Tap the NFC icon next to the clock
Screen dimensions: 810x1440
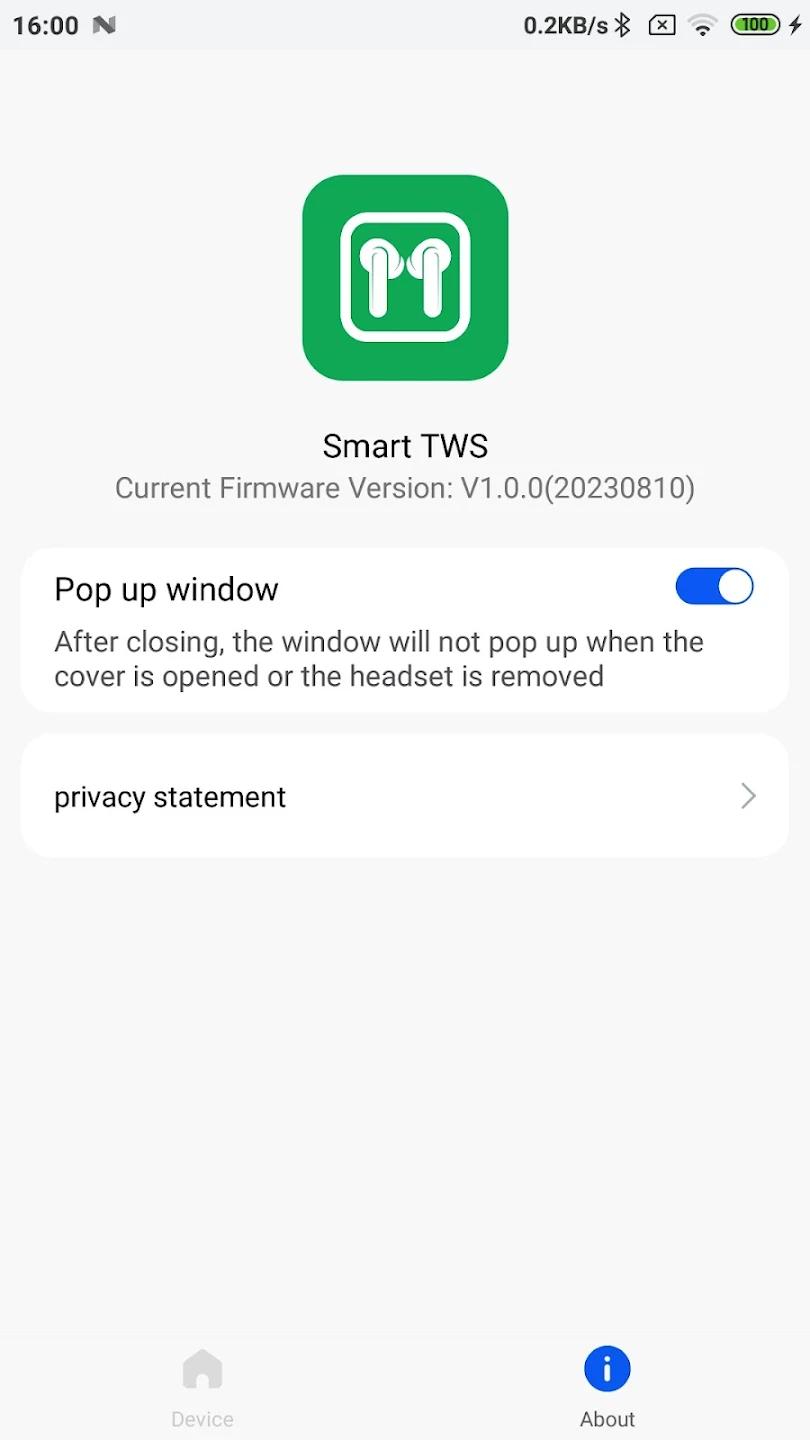pos(104,24)
